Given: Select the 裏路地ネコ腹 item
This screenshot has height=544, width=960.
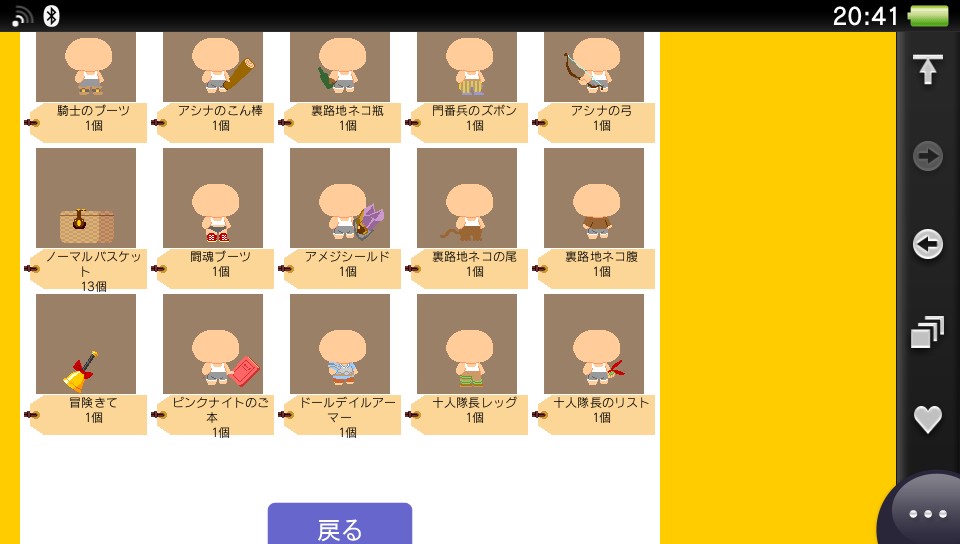Looking at the screenshot, I should (594, 198).
